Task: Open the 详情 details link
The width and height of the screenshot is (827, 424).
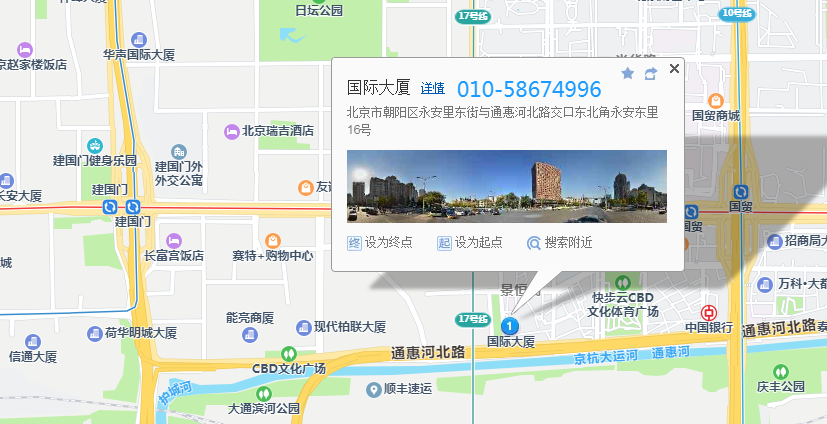Action: (x=432, y=89)
